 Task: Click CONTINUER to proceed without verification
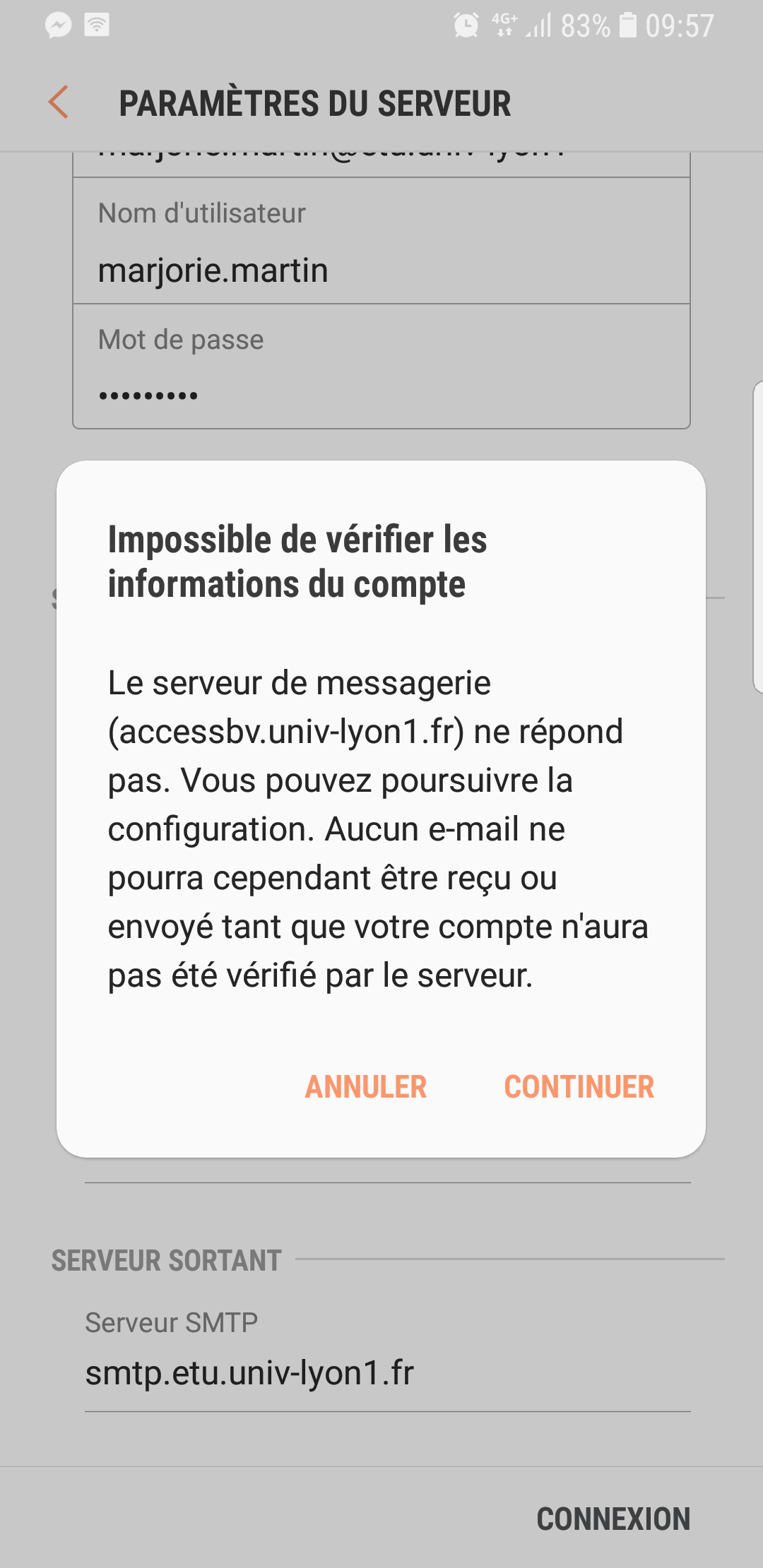[578, 1086]
